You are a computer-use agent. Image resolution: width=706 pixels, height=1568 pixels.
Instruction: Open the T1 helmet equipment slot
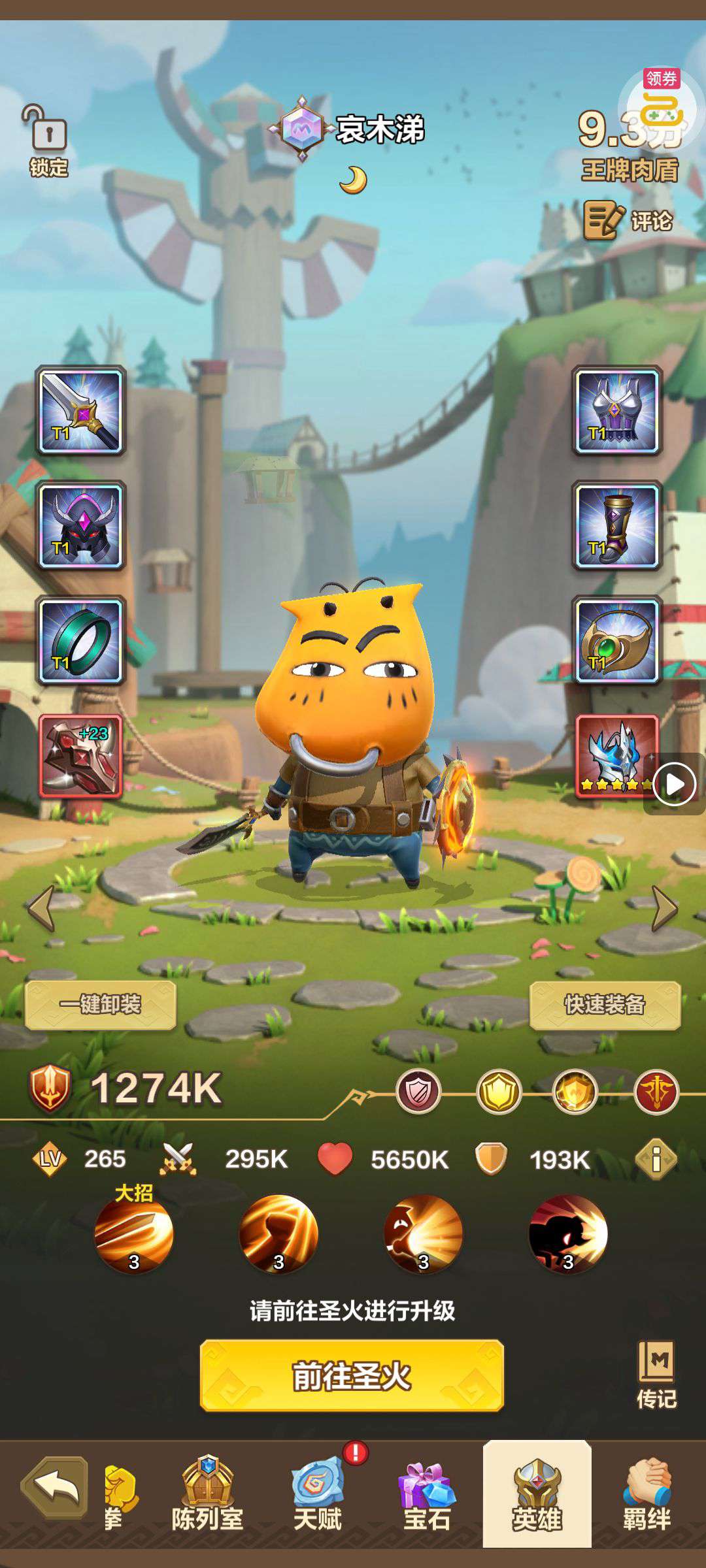click(81, 526)
